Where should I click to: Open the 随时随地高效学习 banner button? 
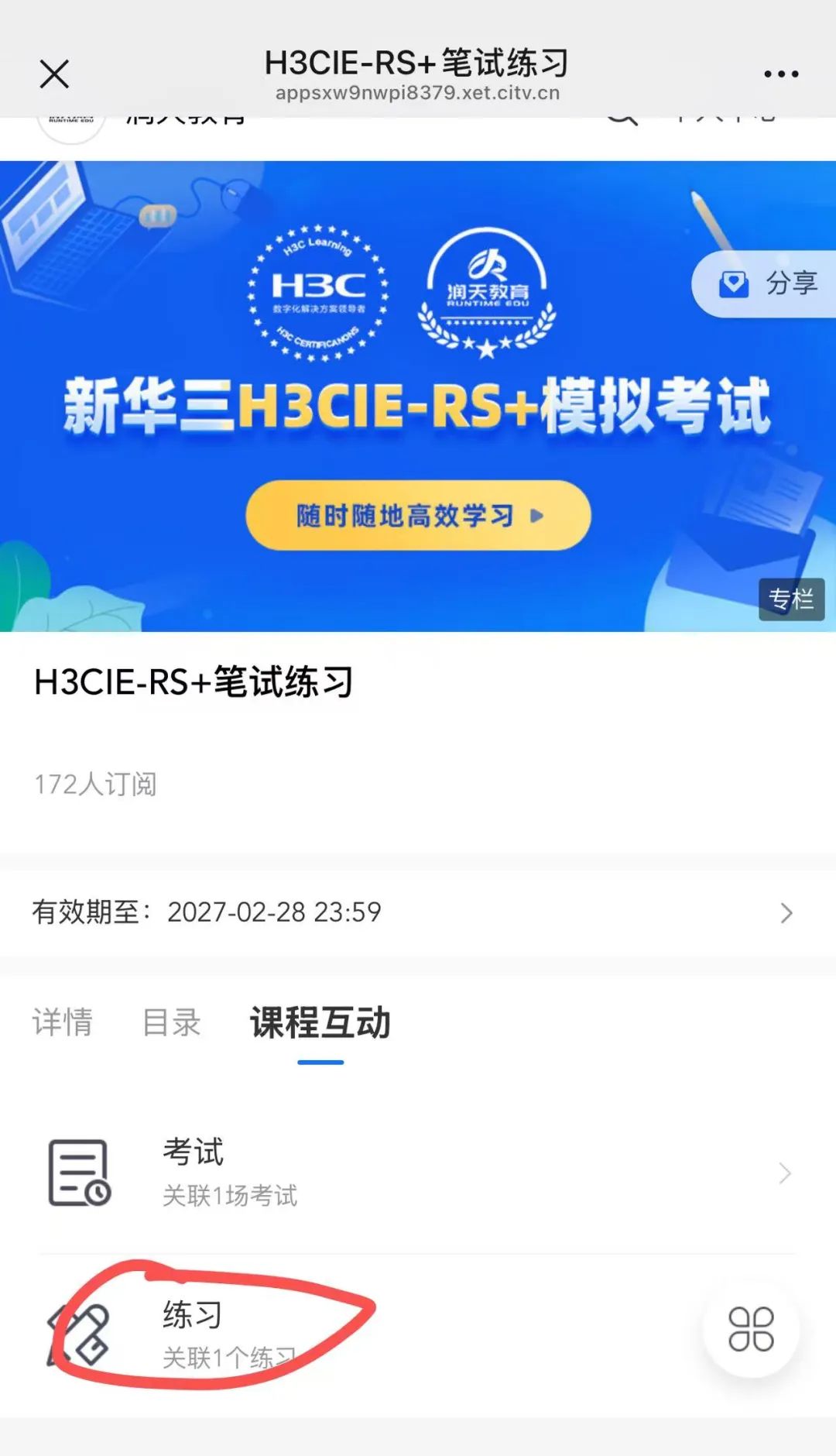(x=418, y=515)
